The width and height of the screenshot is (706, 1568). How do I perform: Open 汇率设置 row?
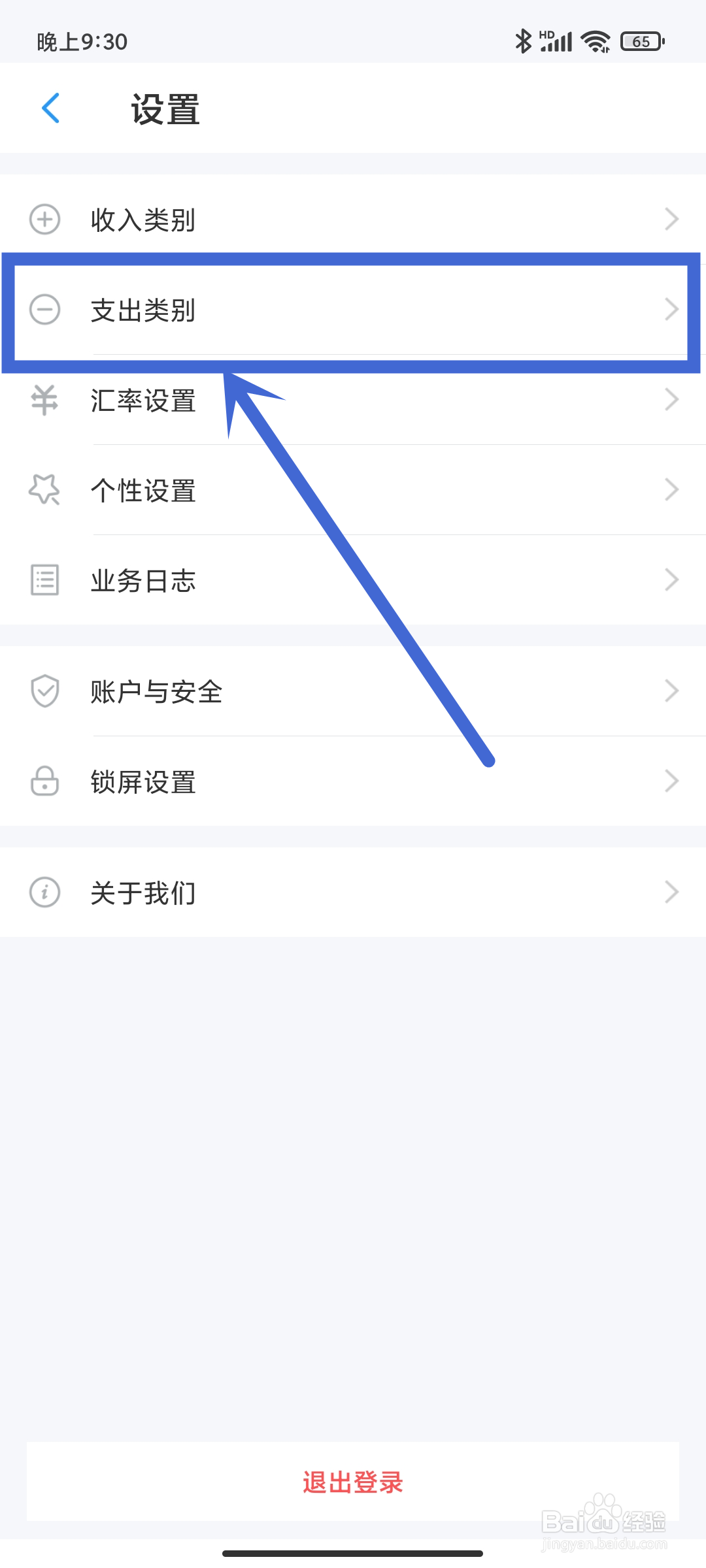353,400
